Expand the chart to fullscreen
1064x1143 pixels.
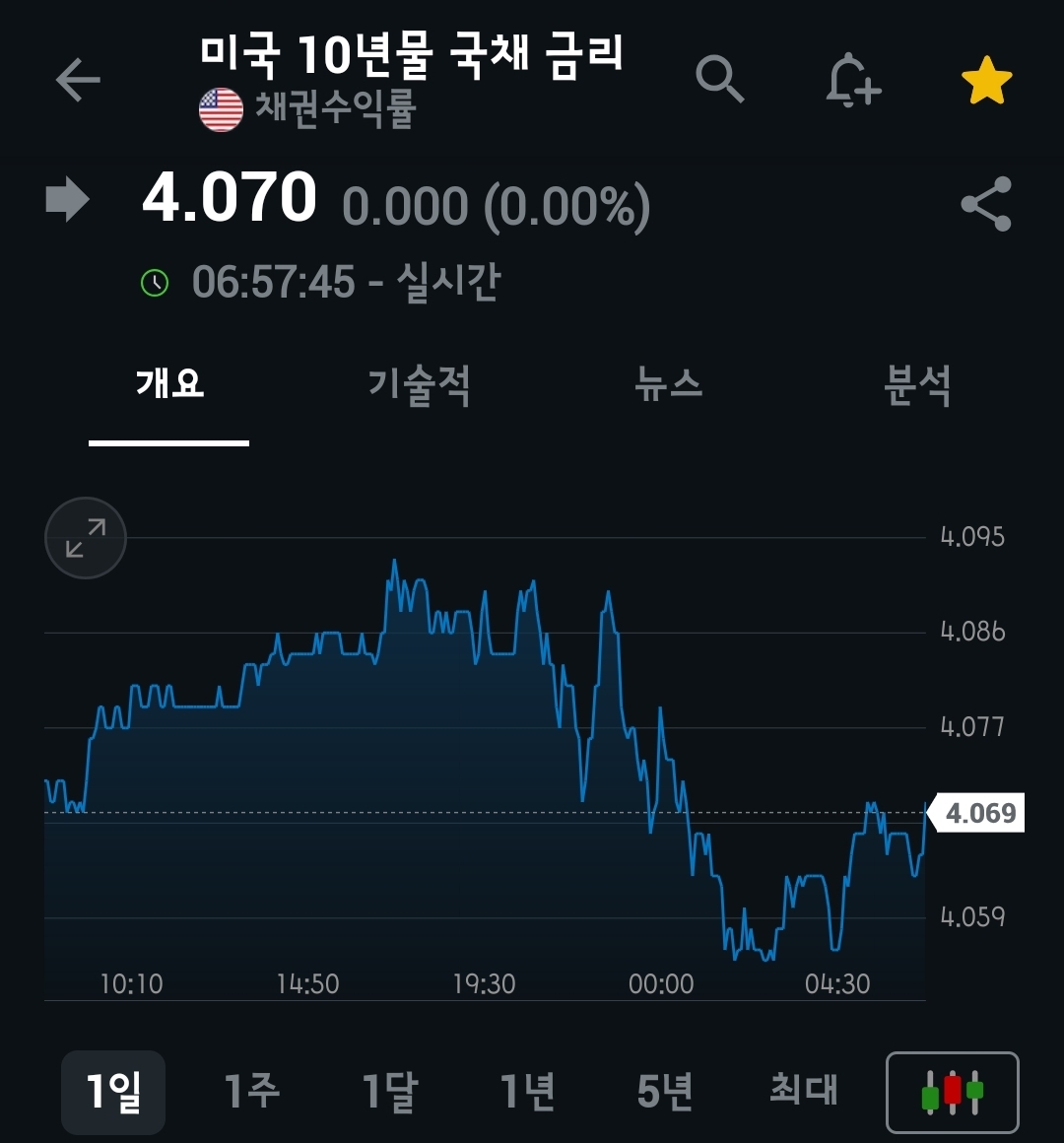[86, 538]
